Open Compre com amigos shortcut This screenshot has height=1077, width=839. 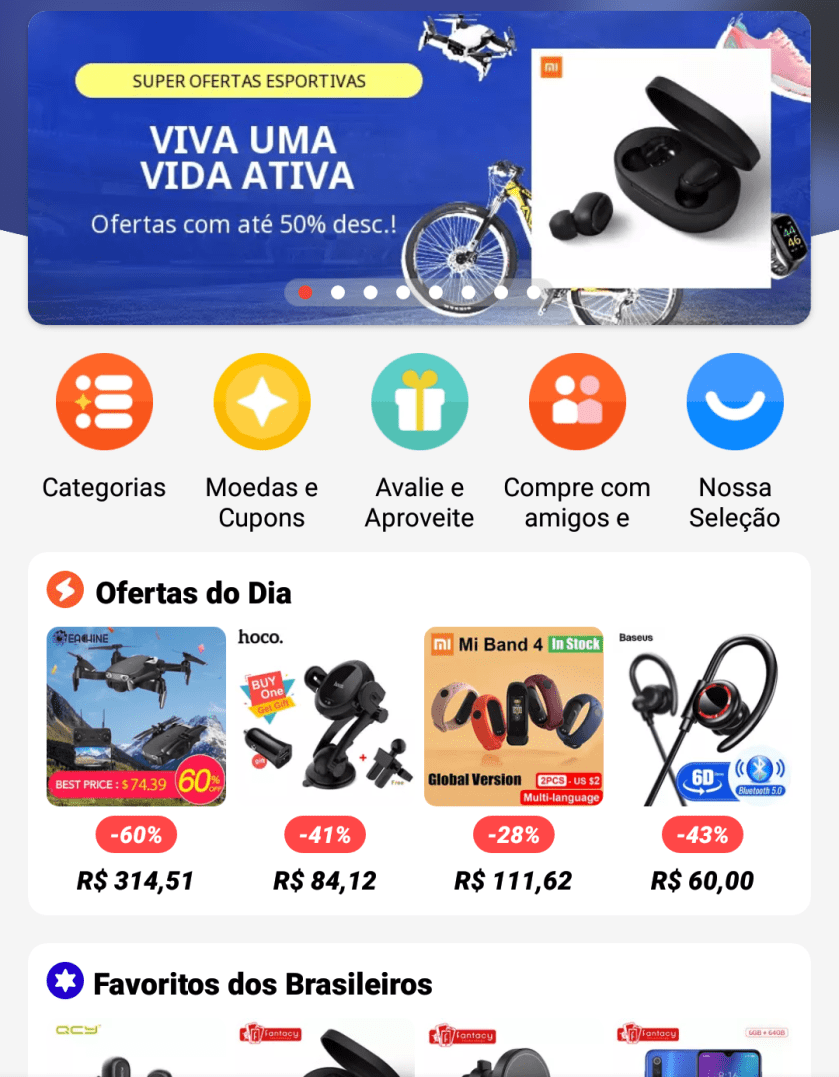[x=577, y=402]
